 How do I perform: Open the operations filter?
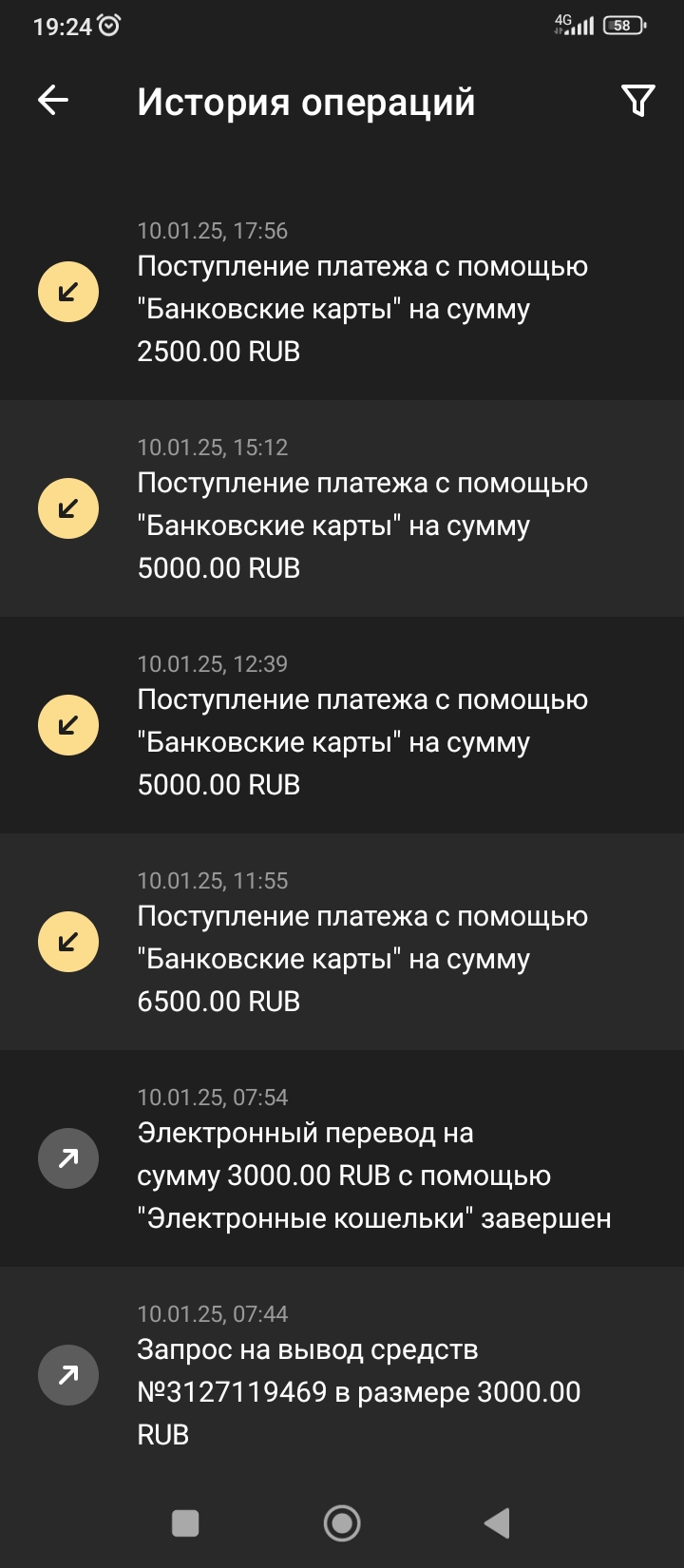pos(637,101)
